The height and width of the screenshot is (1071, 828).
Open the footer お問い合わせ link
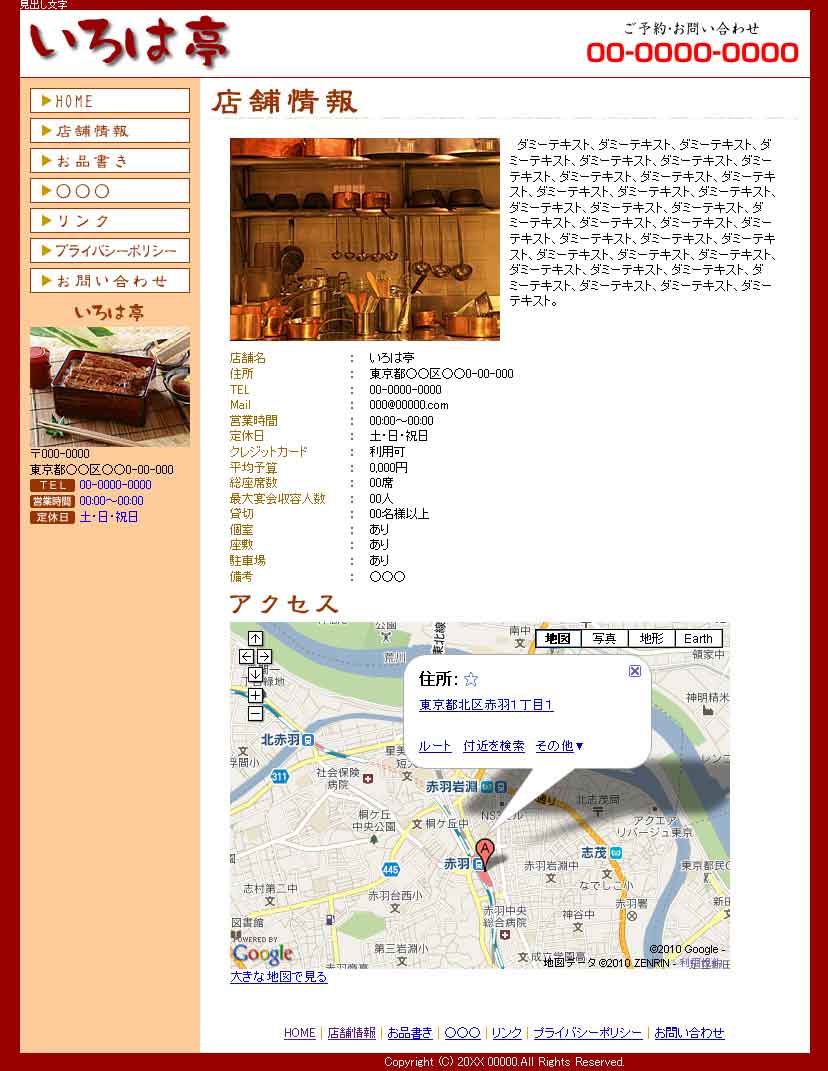tap(689, 1033)
